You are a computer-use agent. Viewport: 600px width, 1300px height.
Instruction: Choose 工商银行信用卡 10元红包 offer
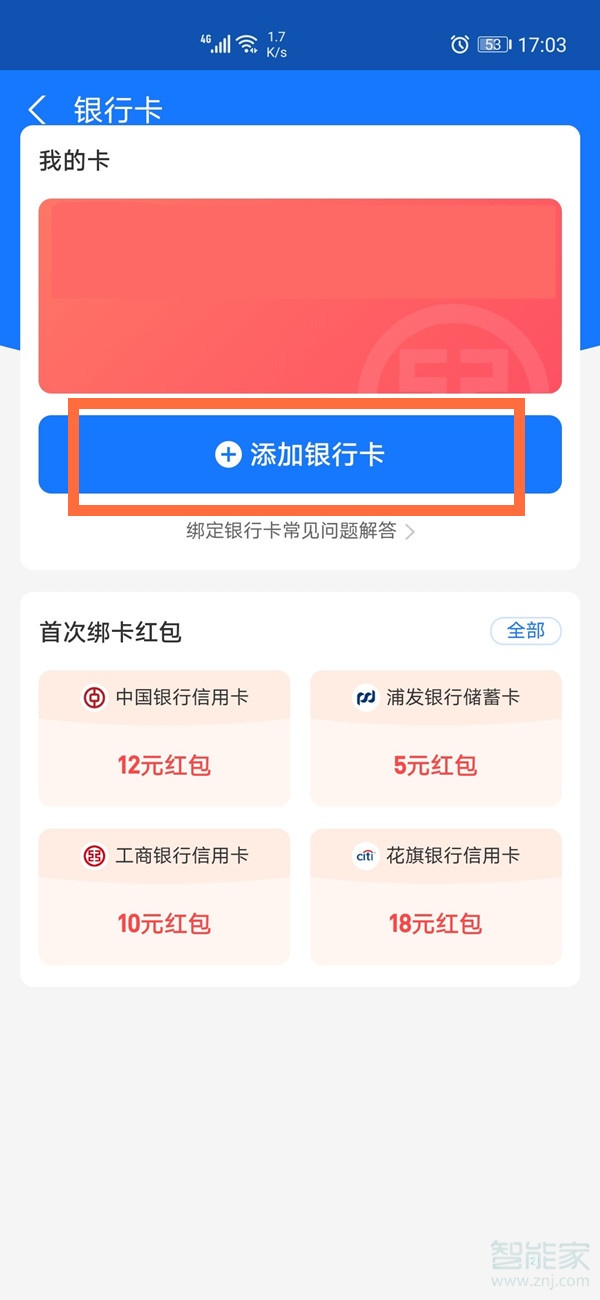tap(164, 896)
